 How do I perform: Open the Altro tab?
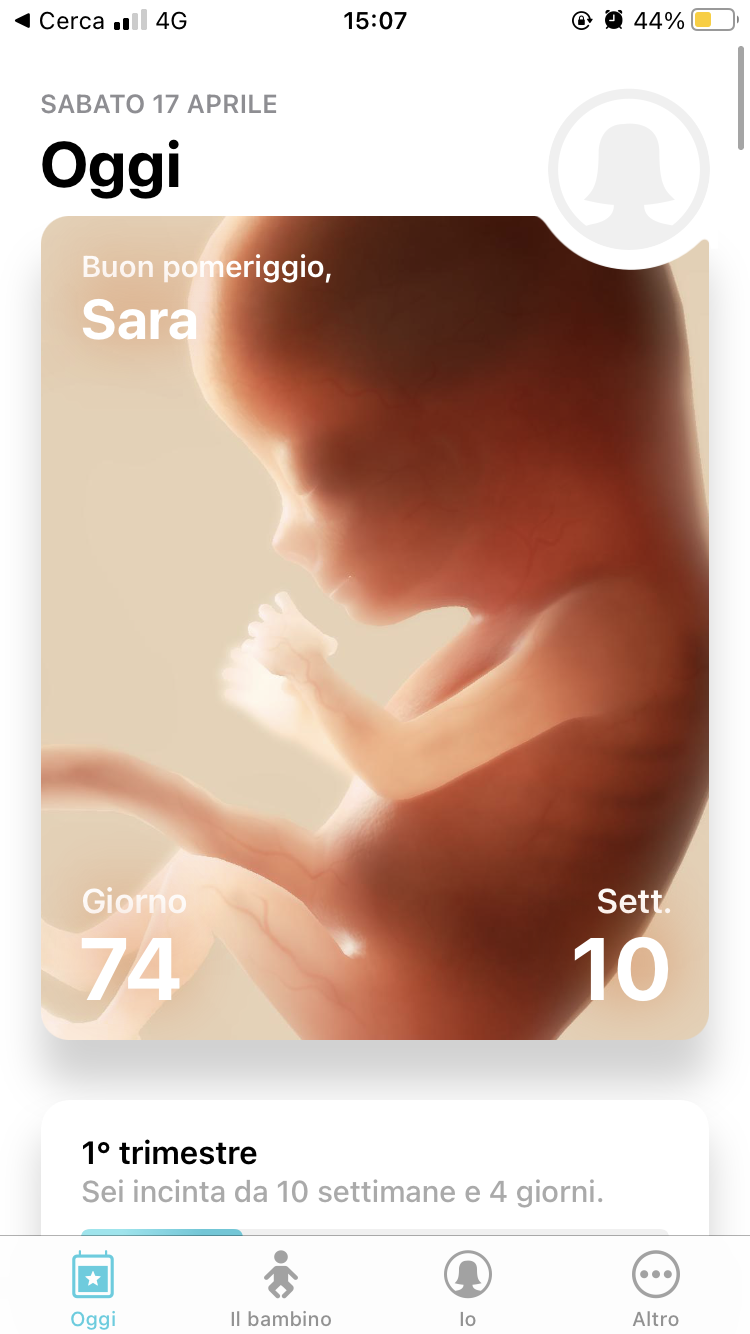[x=656, y=1290]
